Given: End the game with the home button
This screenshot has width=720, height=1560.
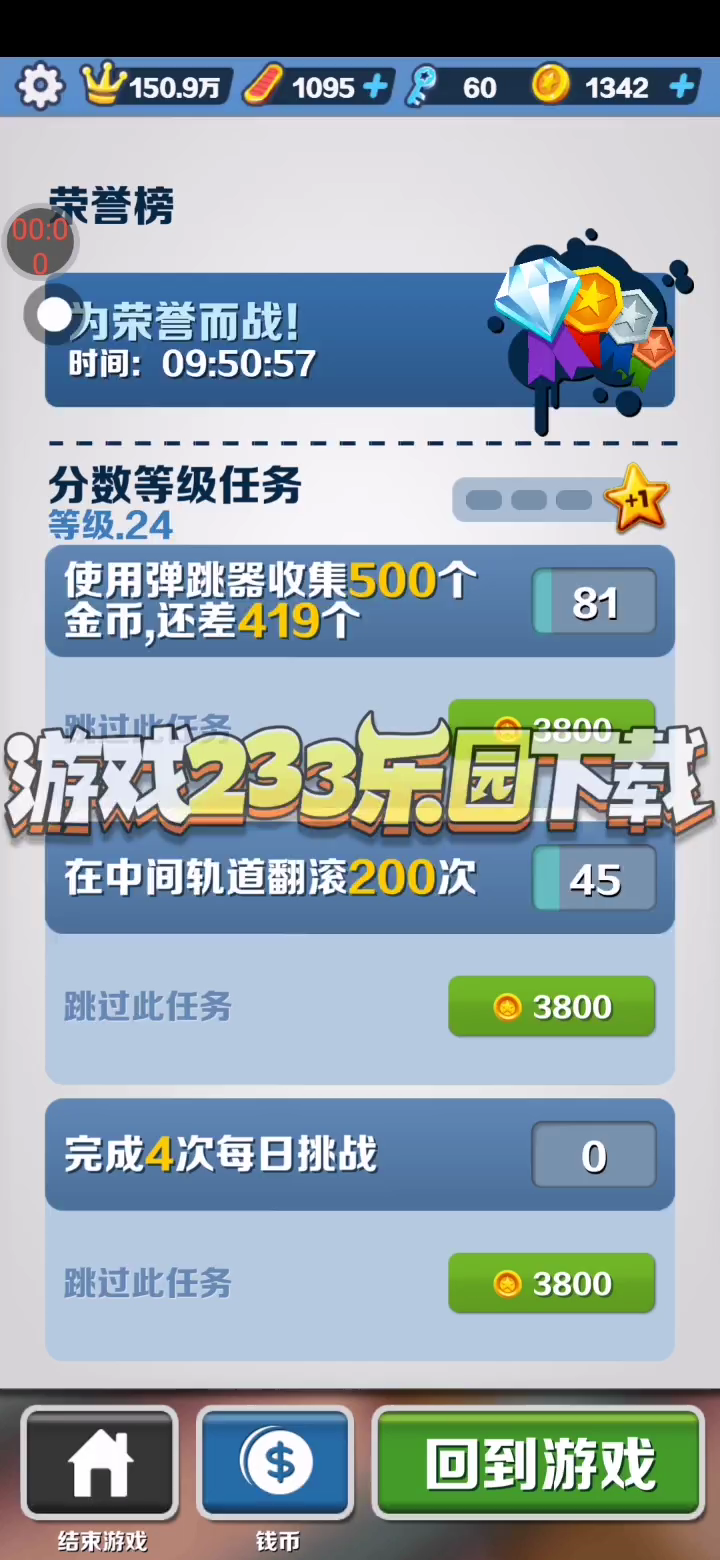Looking at the screenshot, I should [x=100, y=1463].
